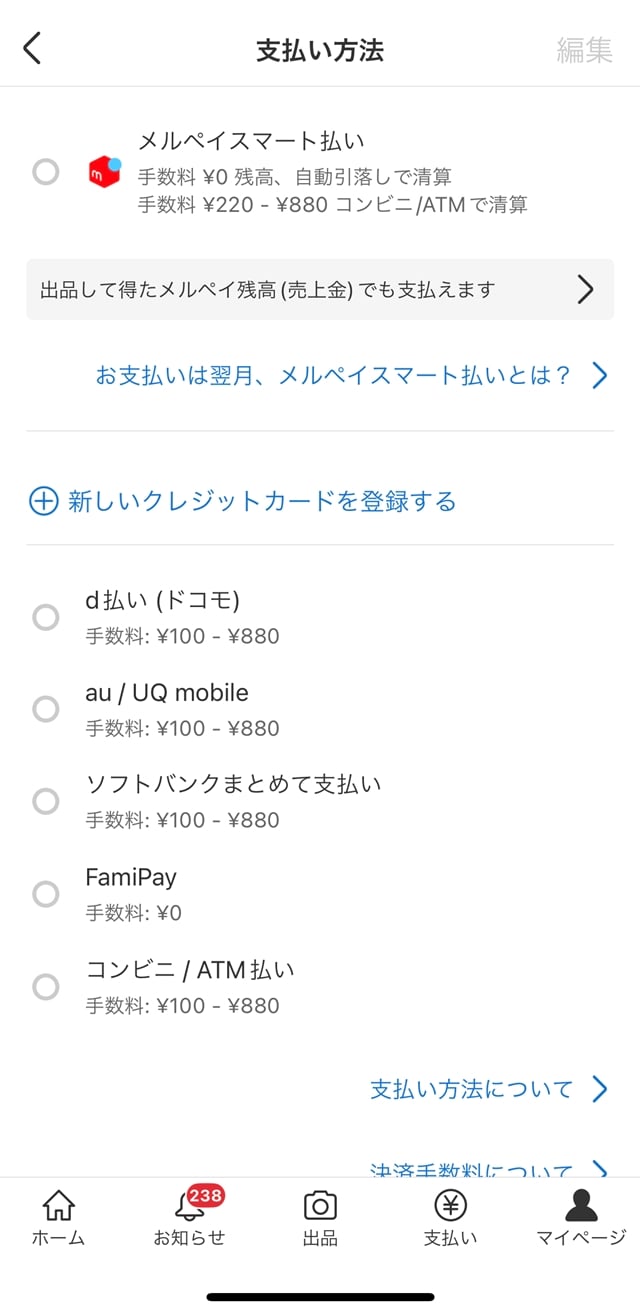
Task: Go back from 支払い方法 screen
Action: 33,49
